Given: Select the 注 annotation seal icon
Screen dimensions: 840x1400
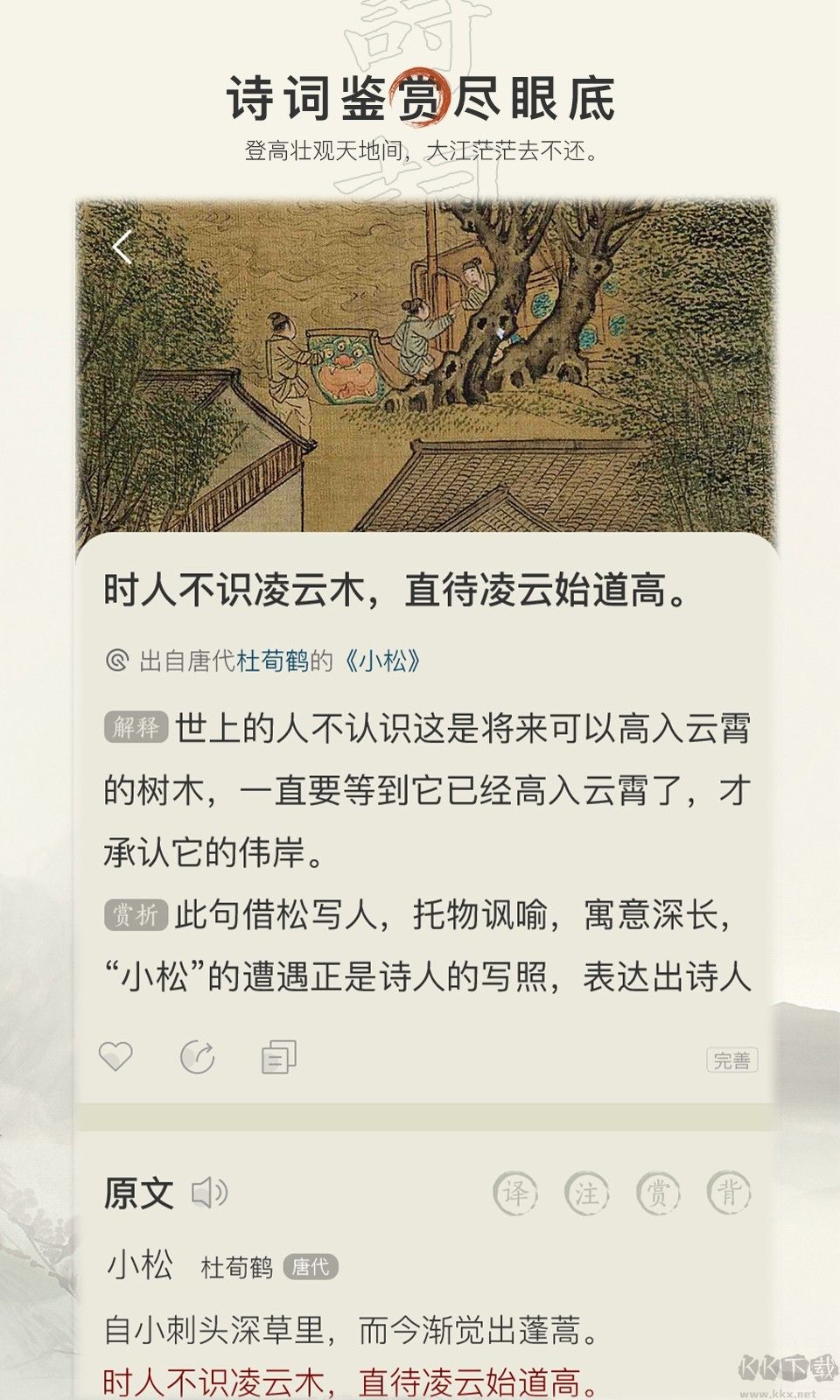Looking at the screenshot, I should pyautogui.click(x=585, y=1190).
